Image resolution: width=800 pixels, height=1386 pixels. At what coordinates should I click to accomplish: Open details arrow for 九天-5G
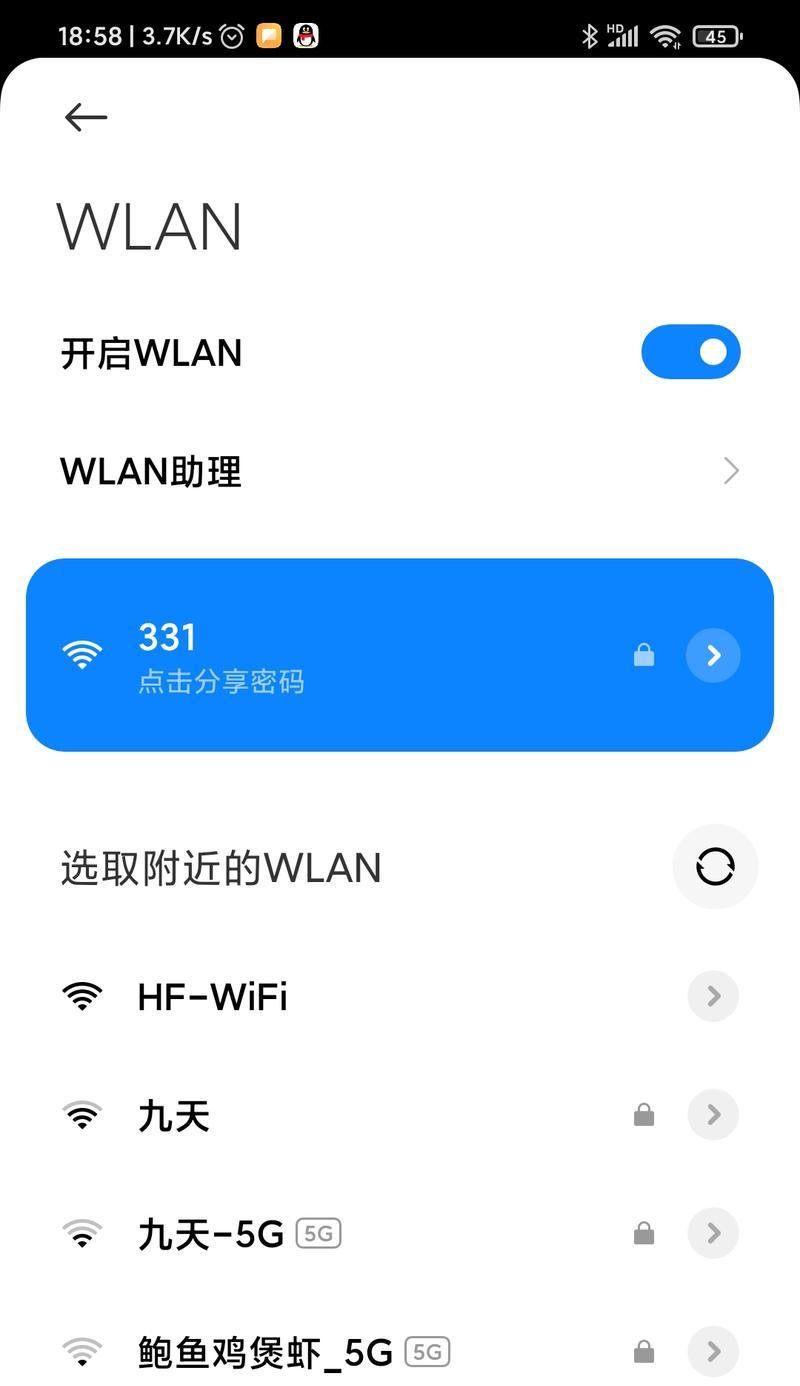point(713,1234)
